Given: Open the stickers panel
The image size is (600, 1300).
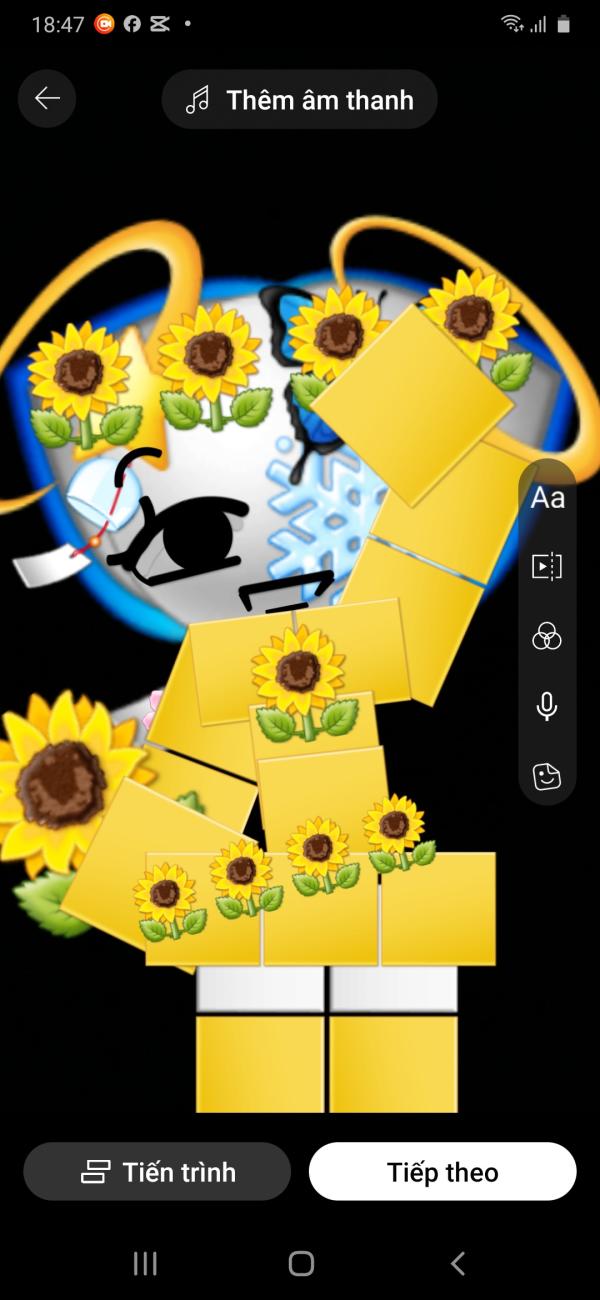Looking at the screenshot, I should (x=547, y=776).
